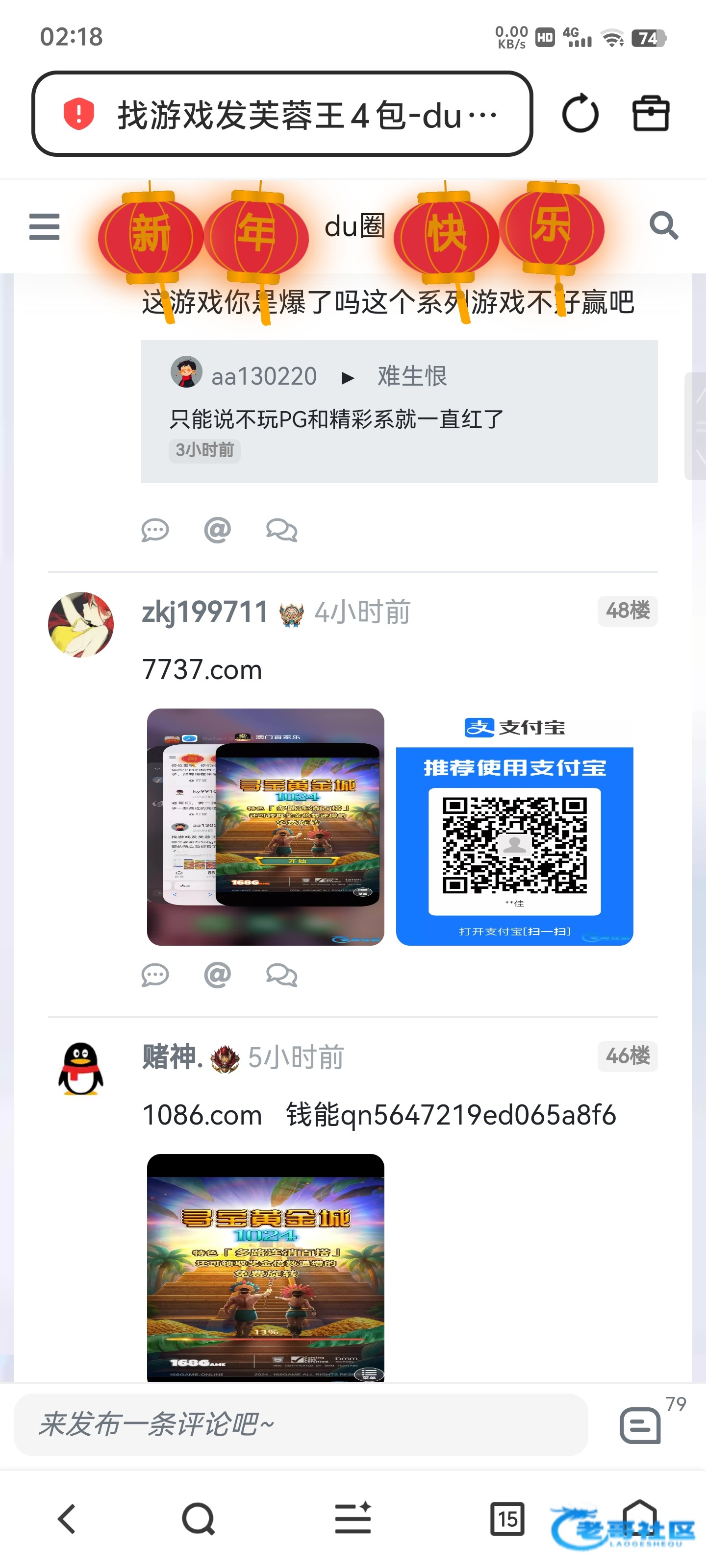Enlarge 赌神.'s game screenshot
The height and width of the screenshot is (1568, 706).
pyautogui.click(x=266, y=1266)
